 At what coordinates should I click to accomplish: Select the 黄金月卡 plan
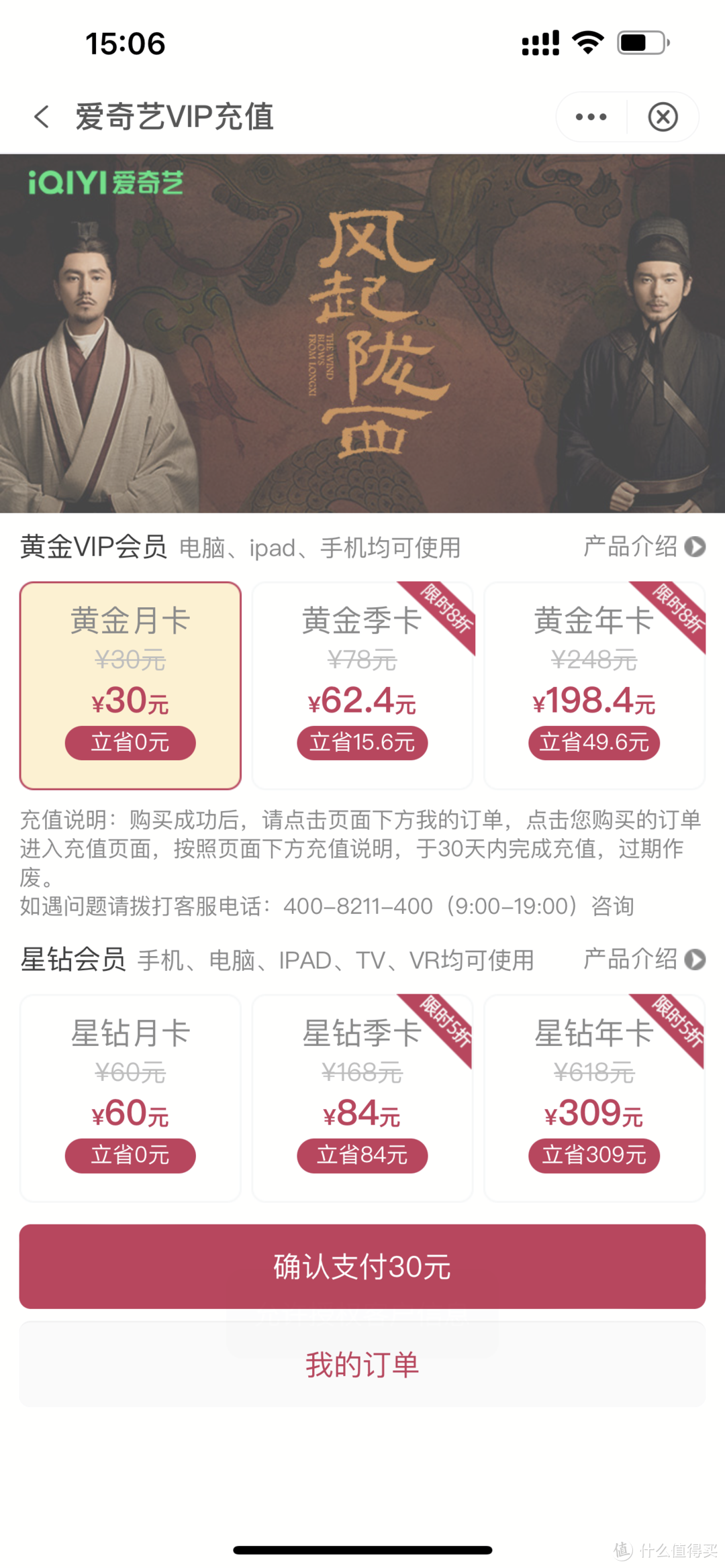(x=130, y=685)
